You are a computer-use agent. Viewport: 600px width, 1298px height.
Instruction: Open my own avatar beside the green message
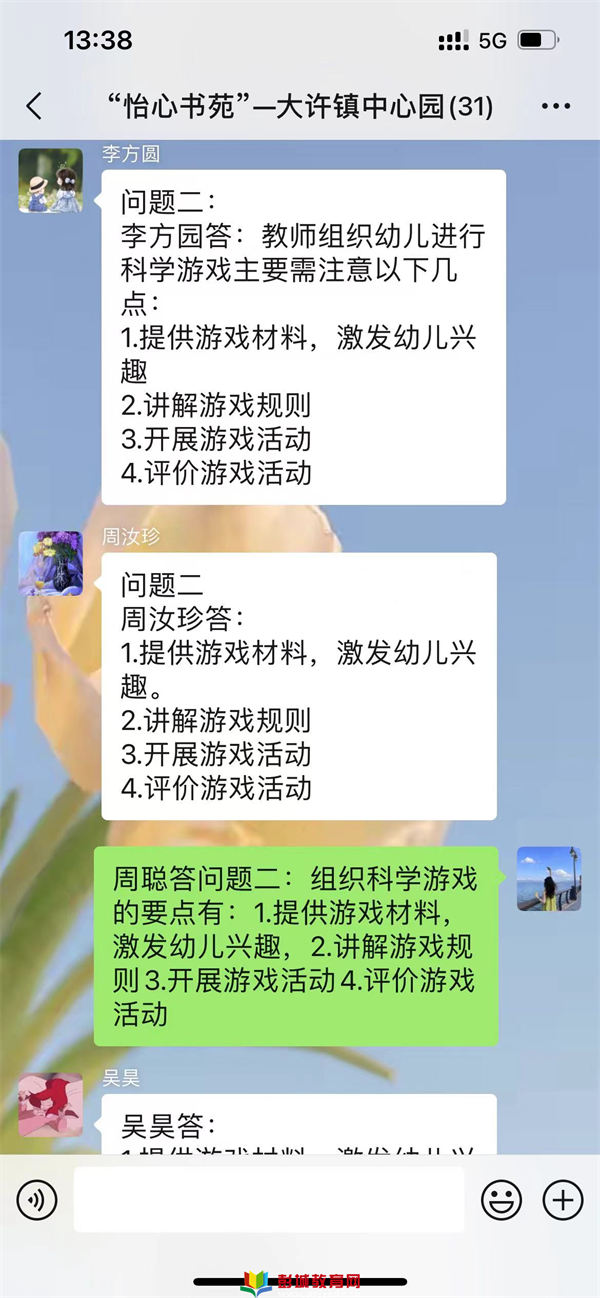tap(549, 879)
